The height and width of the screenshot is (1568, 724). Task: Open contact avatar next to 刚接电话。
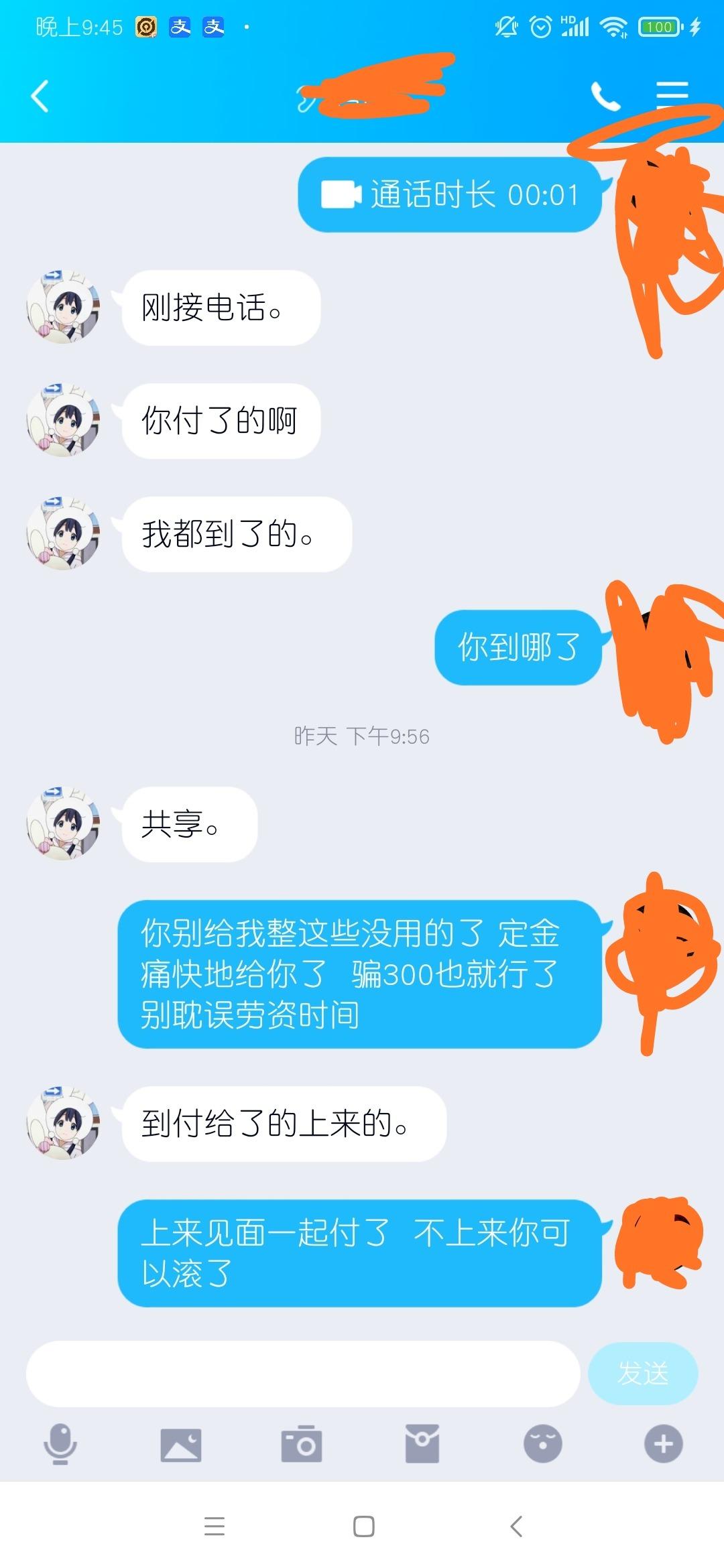click(x=63, y=308)
